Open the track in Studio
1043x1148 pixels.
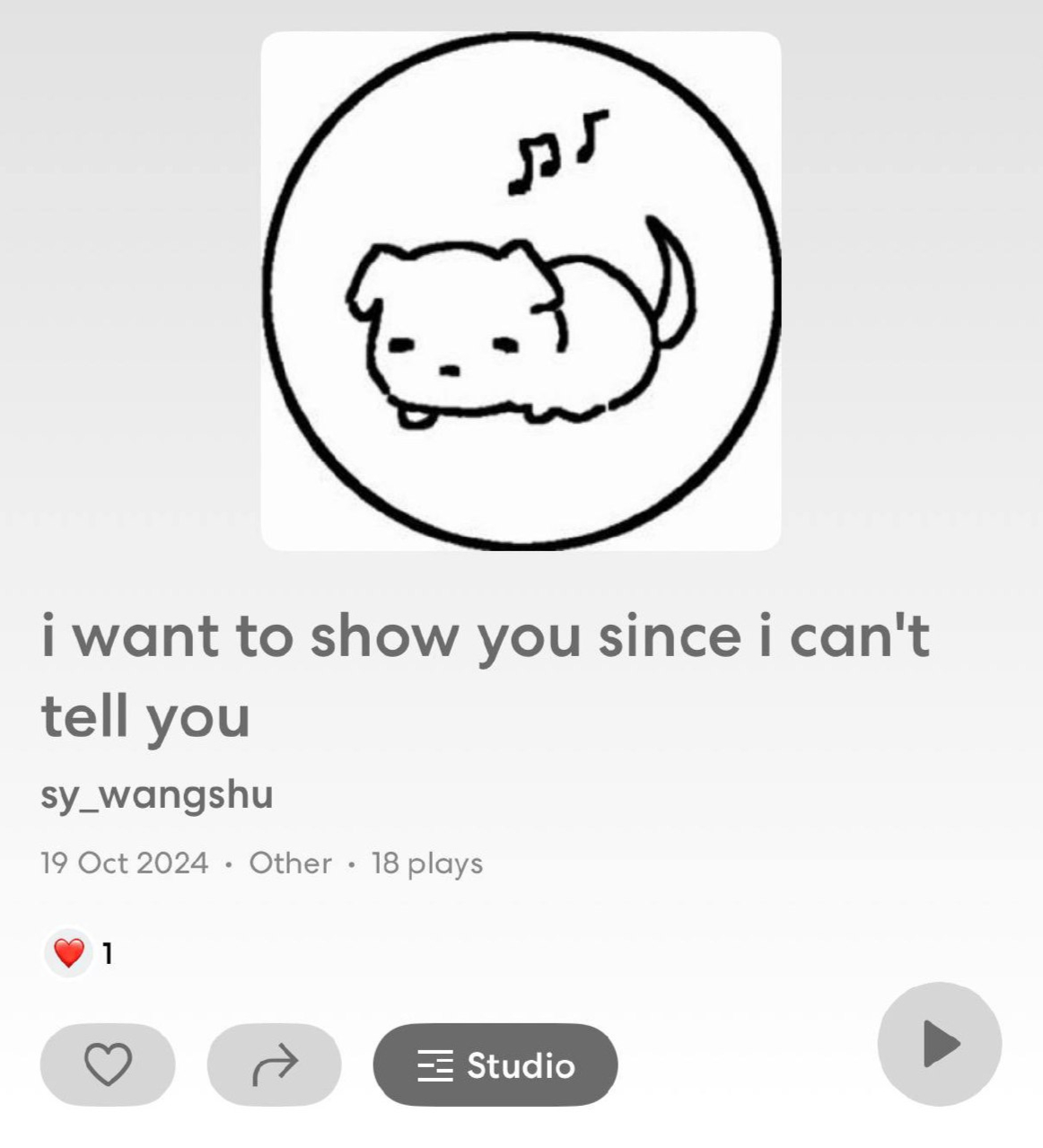(x=495, y=1065)
